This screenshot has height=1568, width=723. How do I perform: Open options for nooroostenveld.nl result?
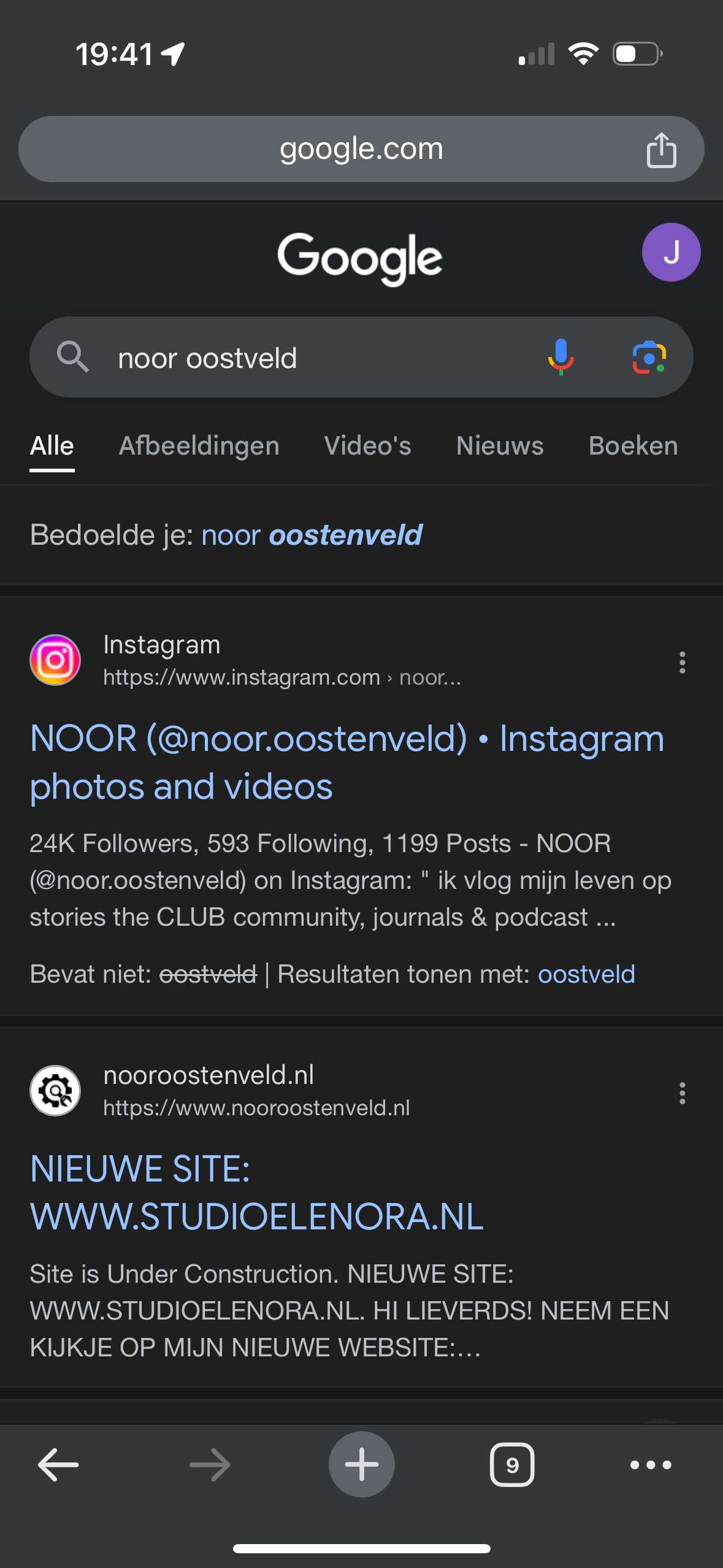pos(682,1093)
